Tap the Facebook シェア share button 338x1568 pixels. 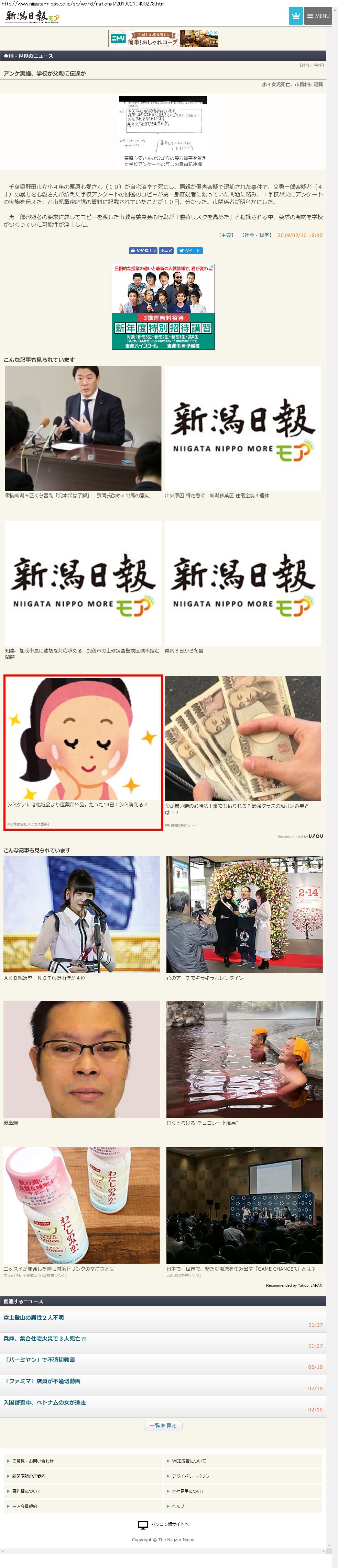[166, 250]
